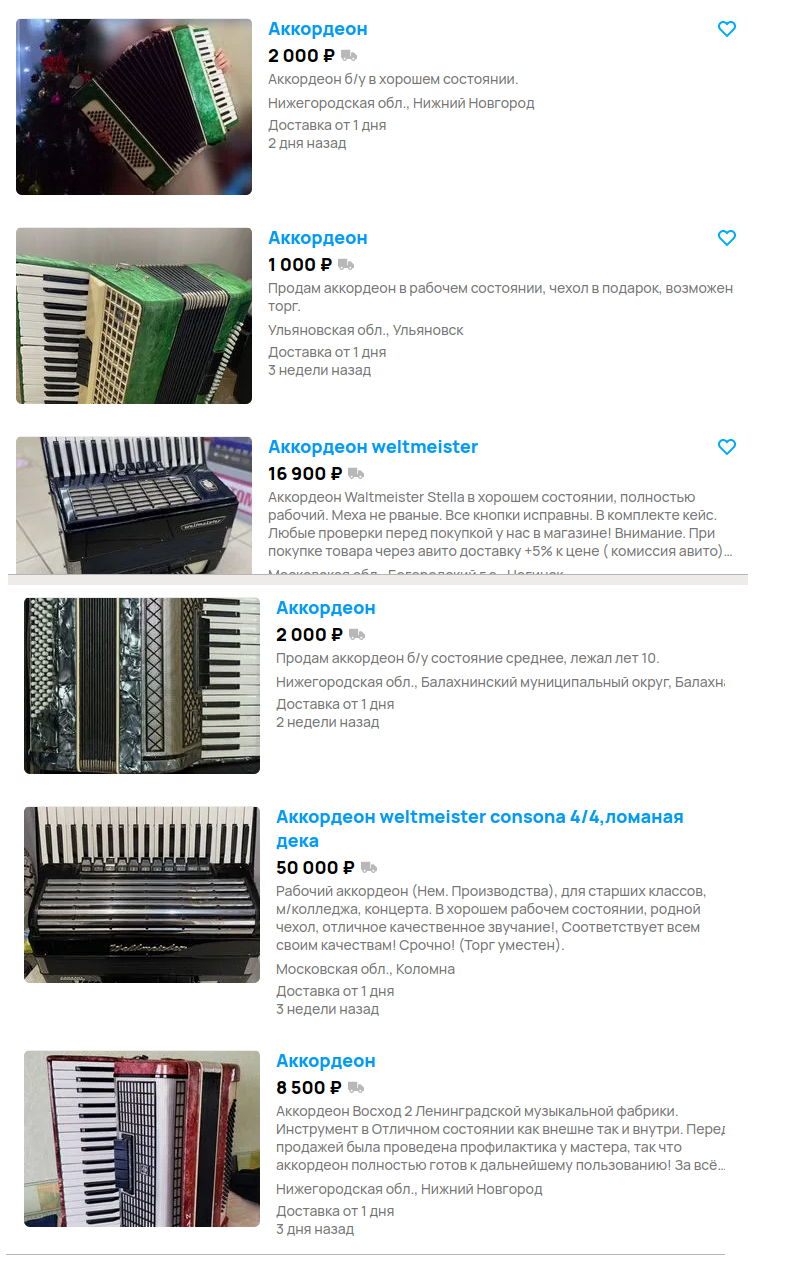Save the 16 900 ₽ Аккордеон weltmeister to favorites
The height and width of the screenshot is (1268, 800).
coord(727,447)
